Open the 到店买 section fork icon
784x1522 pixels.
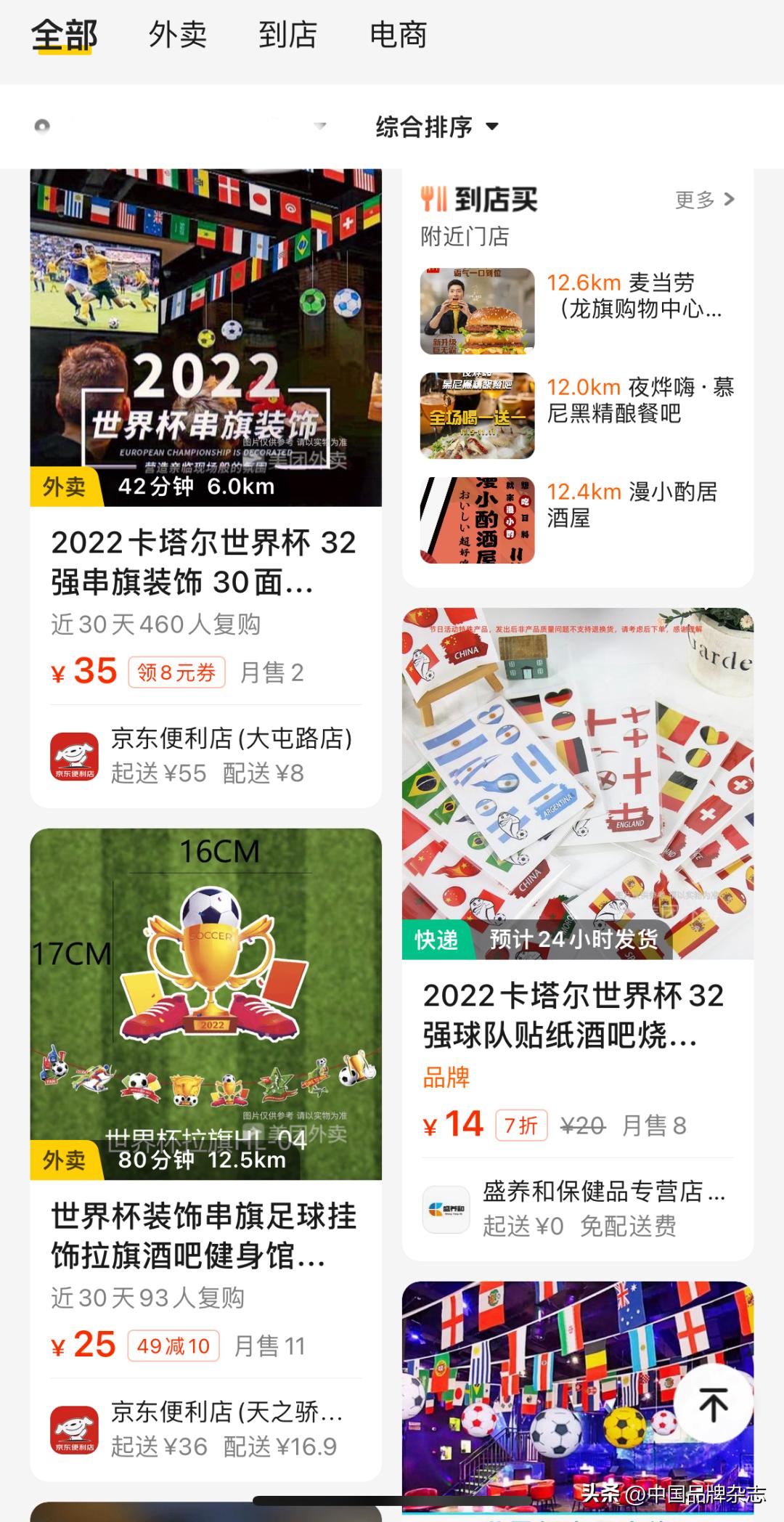coord(434,199)
